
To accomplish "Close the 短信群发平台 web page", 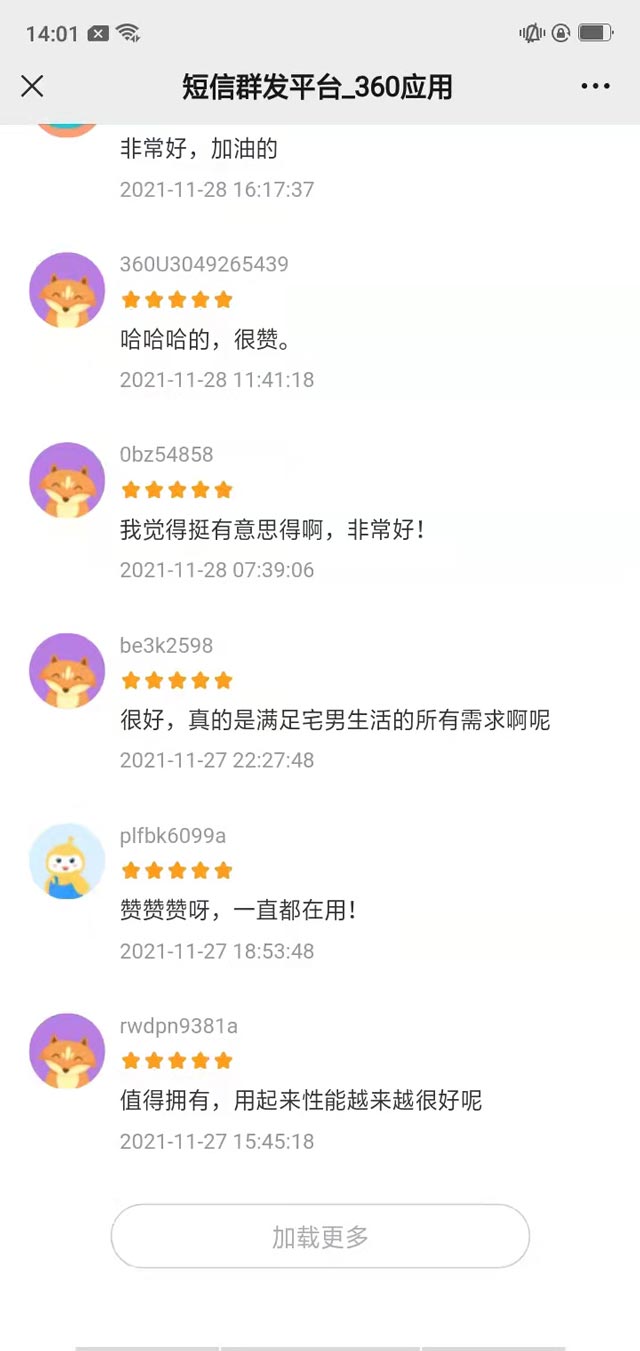I will click(x=32, y=87).
